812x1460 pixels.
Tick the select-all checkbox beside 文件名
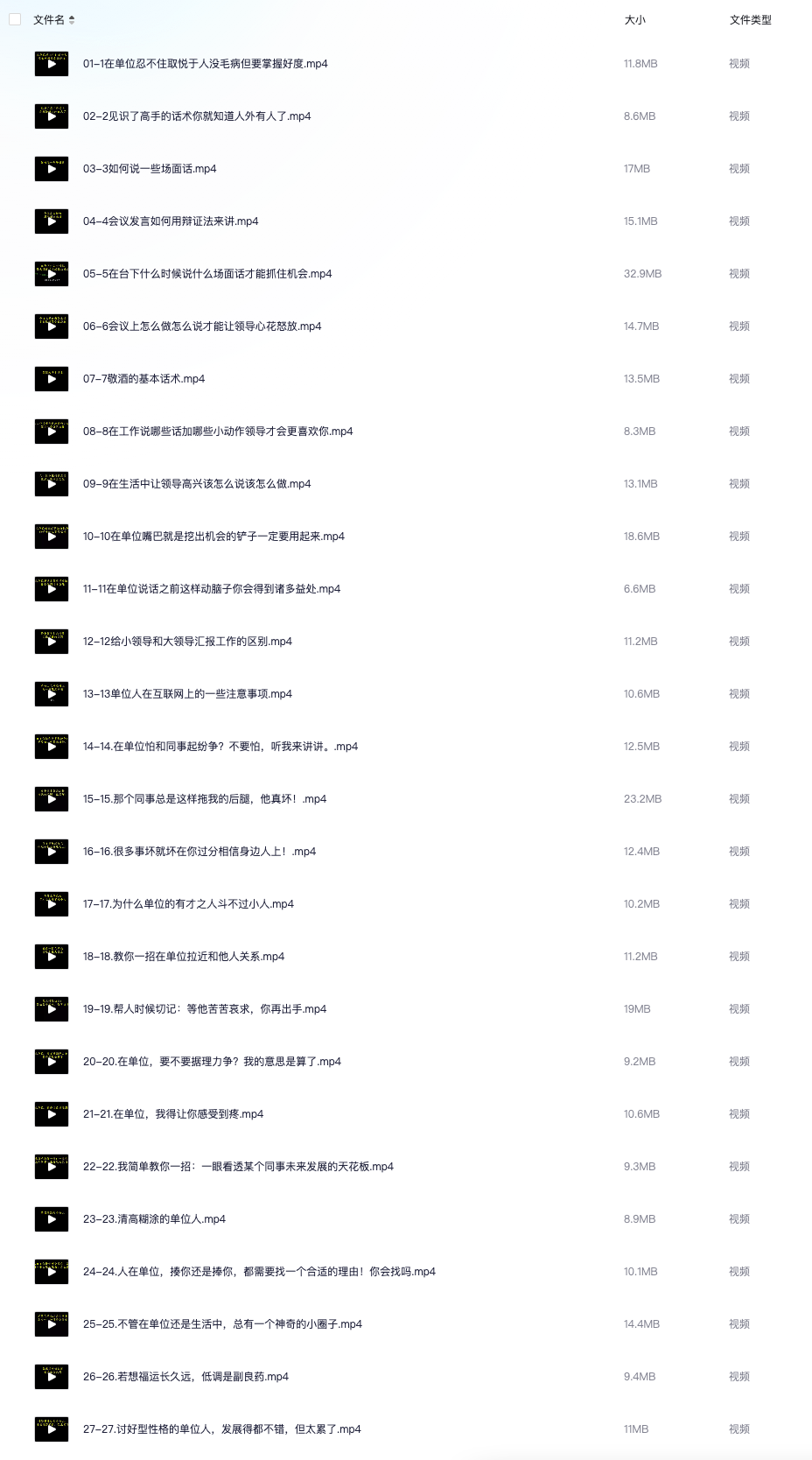click(x=15, y=19)
